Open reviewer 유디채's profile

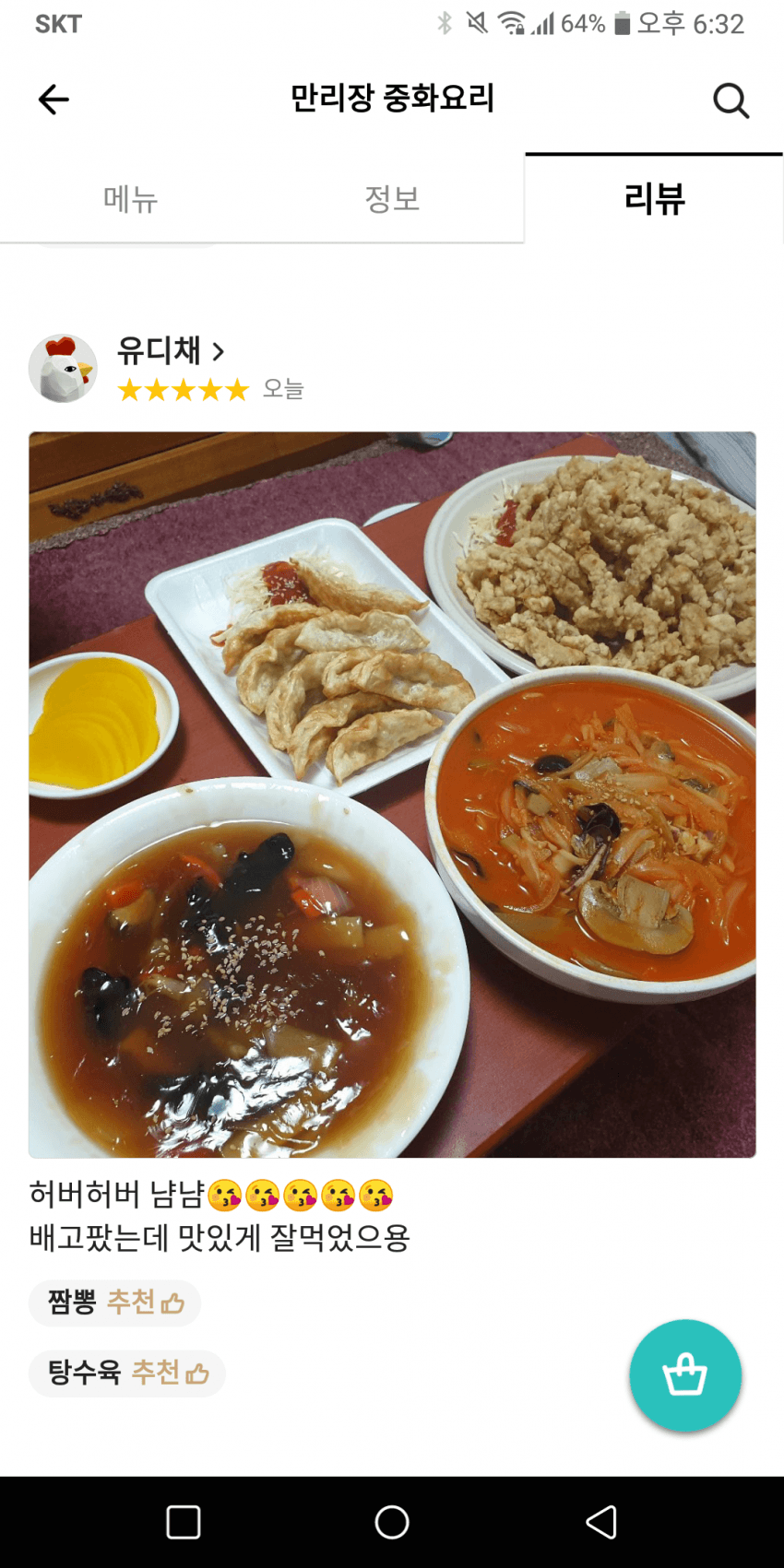coord(171,351)
